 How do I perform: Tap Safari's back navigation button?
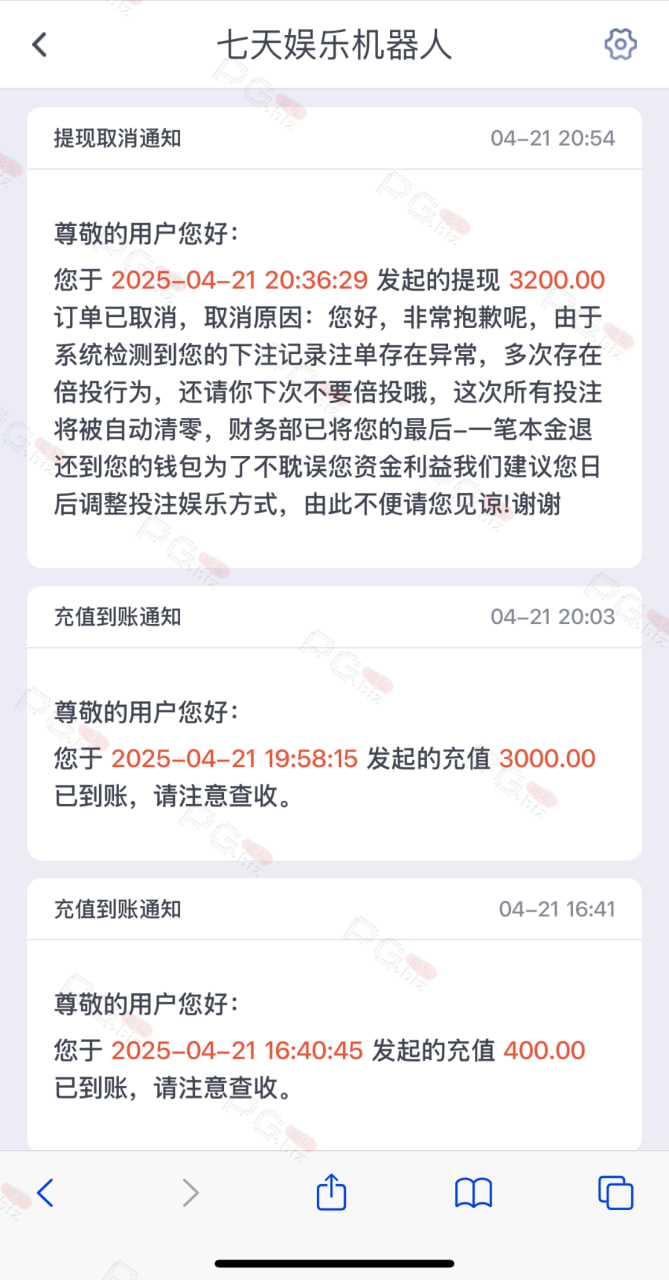[x=44, y=1192]
